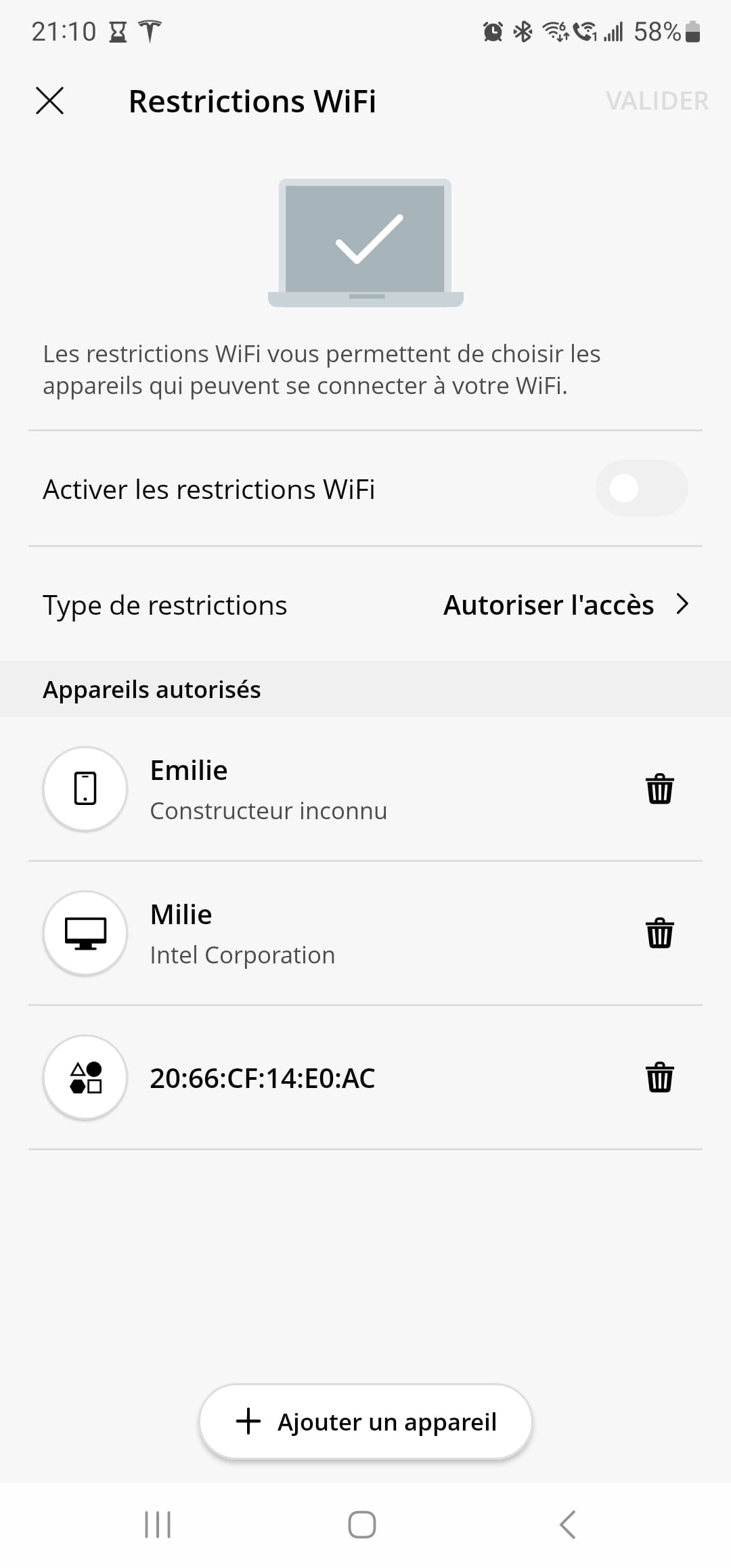The image size is (731, 1568).
Task: Open the recent apps view
Action: [x=158, y=1525]
